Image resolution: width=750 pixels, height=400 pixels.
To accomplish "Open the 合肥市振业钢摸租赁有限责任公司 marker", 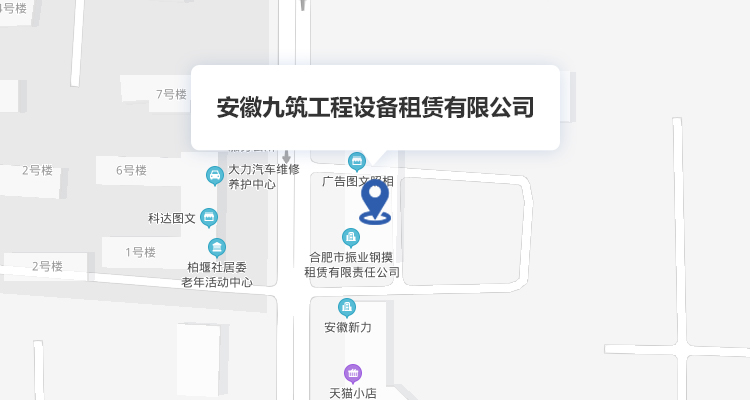I will pyautogui.click(x=351, y=237).
